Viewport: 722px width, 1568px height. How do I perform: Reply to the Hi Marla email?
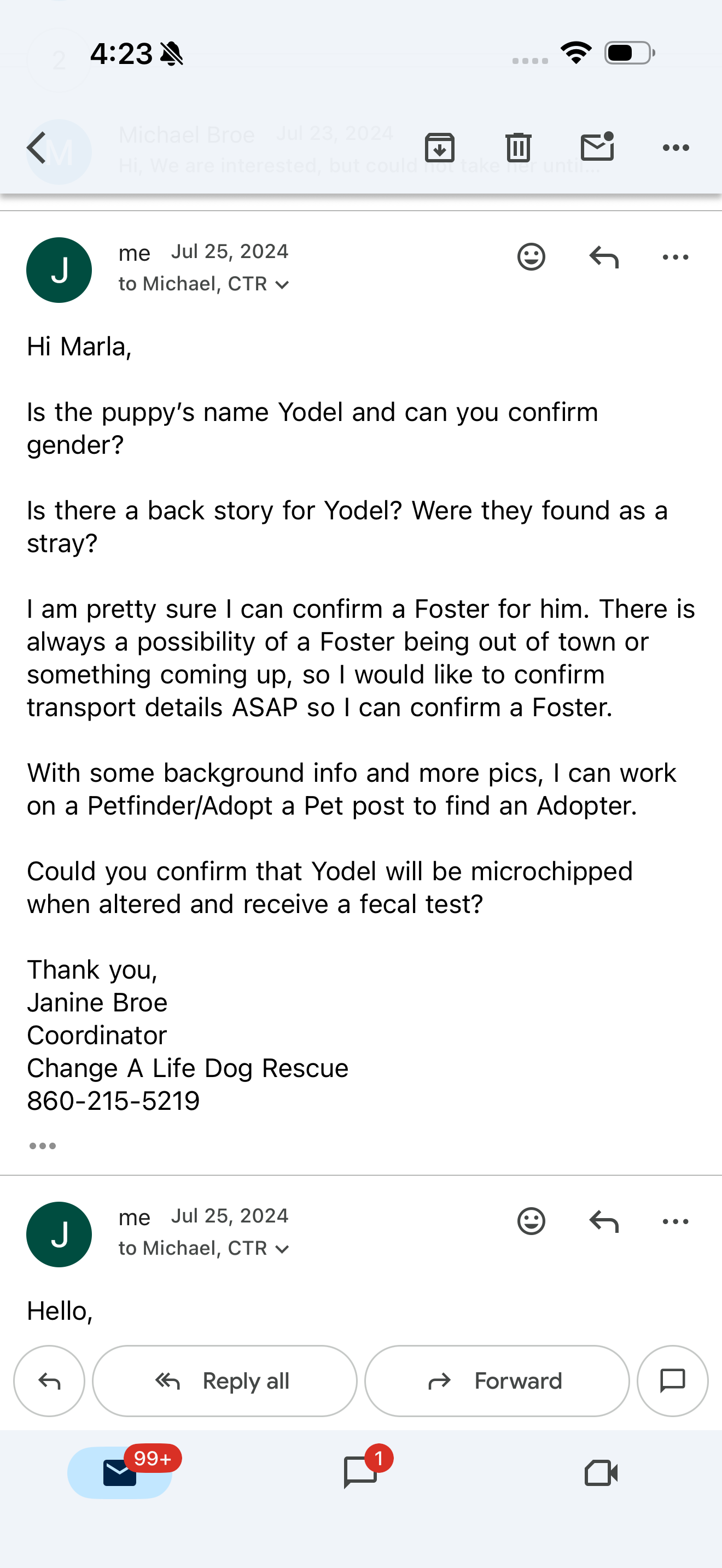point(604,257)
